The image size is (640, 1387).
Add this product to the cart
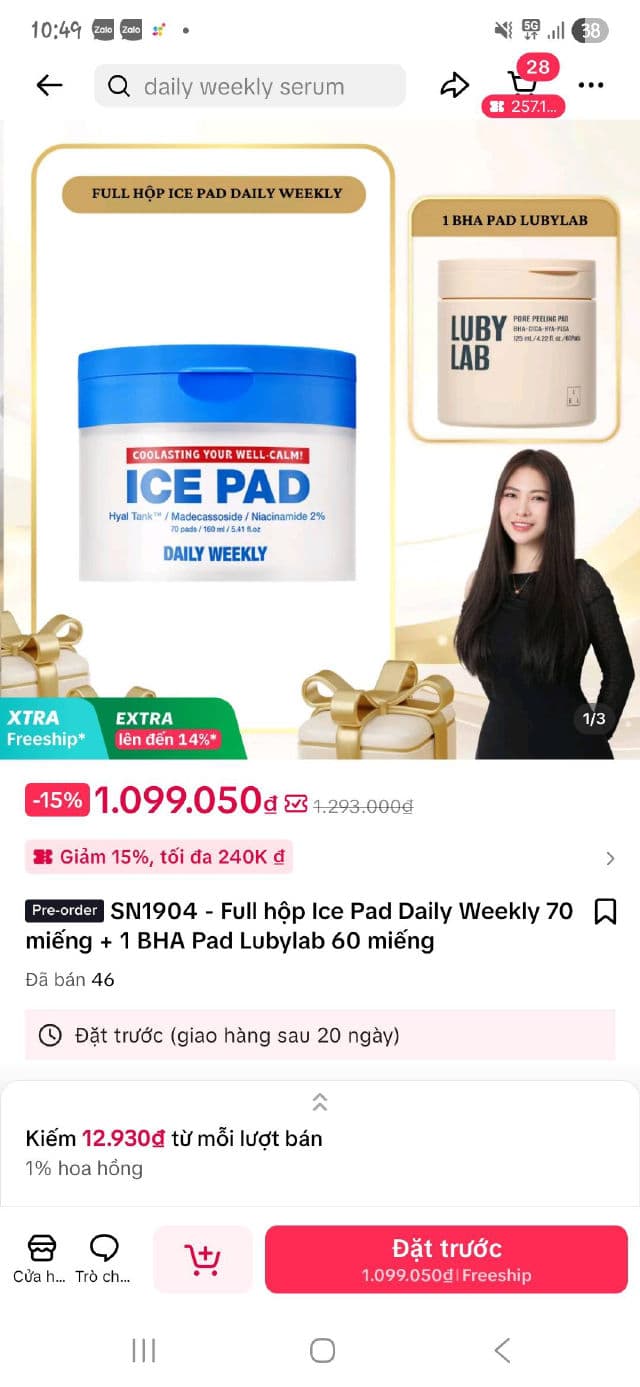pos(203,1259)
